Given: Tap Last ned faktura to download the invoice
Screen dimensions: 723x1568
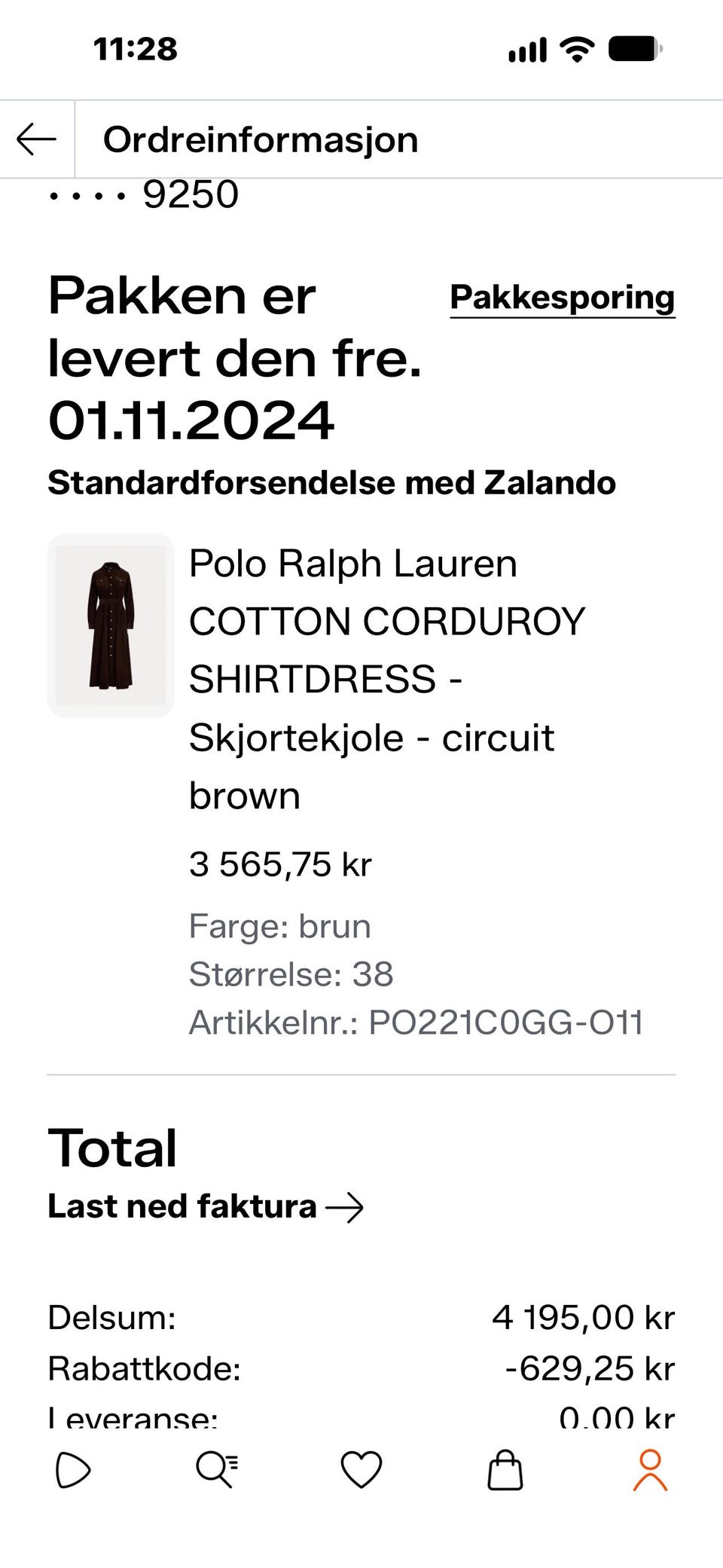Looking at the screenshot, I should 206,1206.
